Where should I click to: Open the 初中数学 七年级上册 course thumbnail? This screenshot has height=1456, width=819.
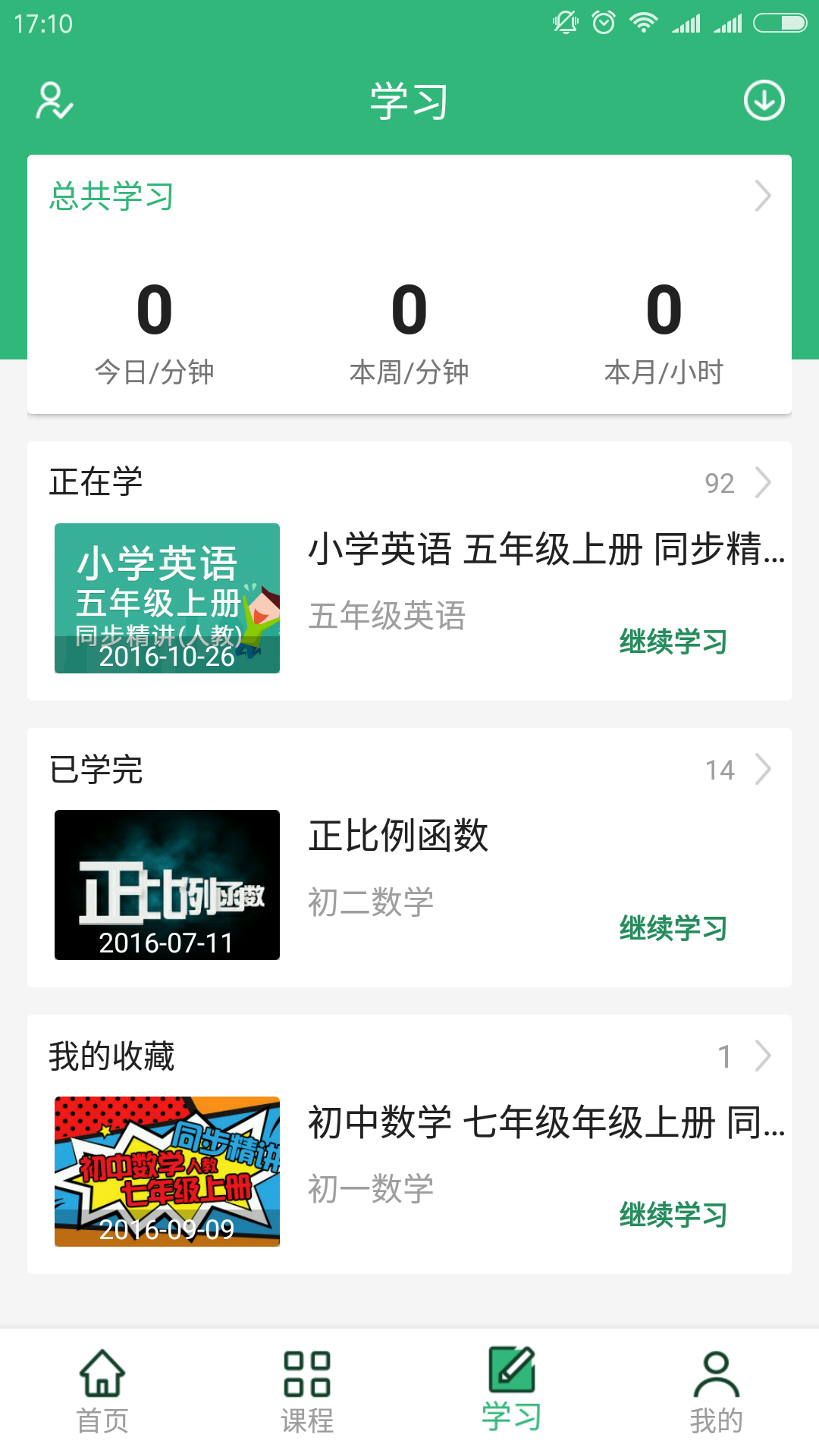tap(167, 1172)
